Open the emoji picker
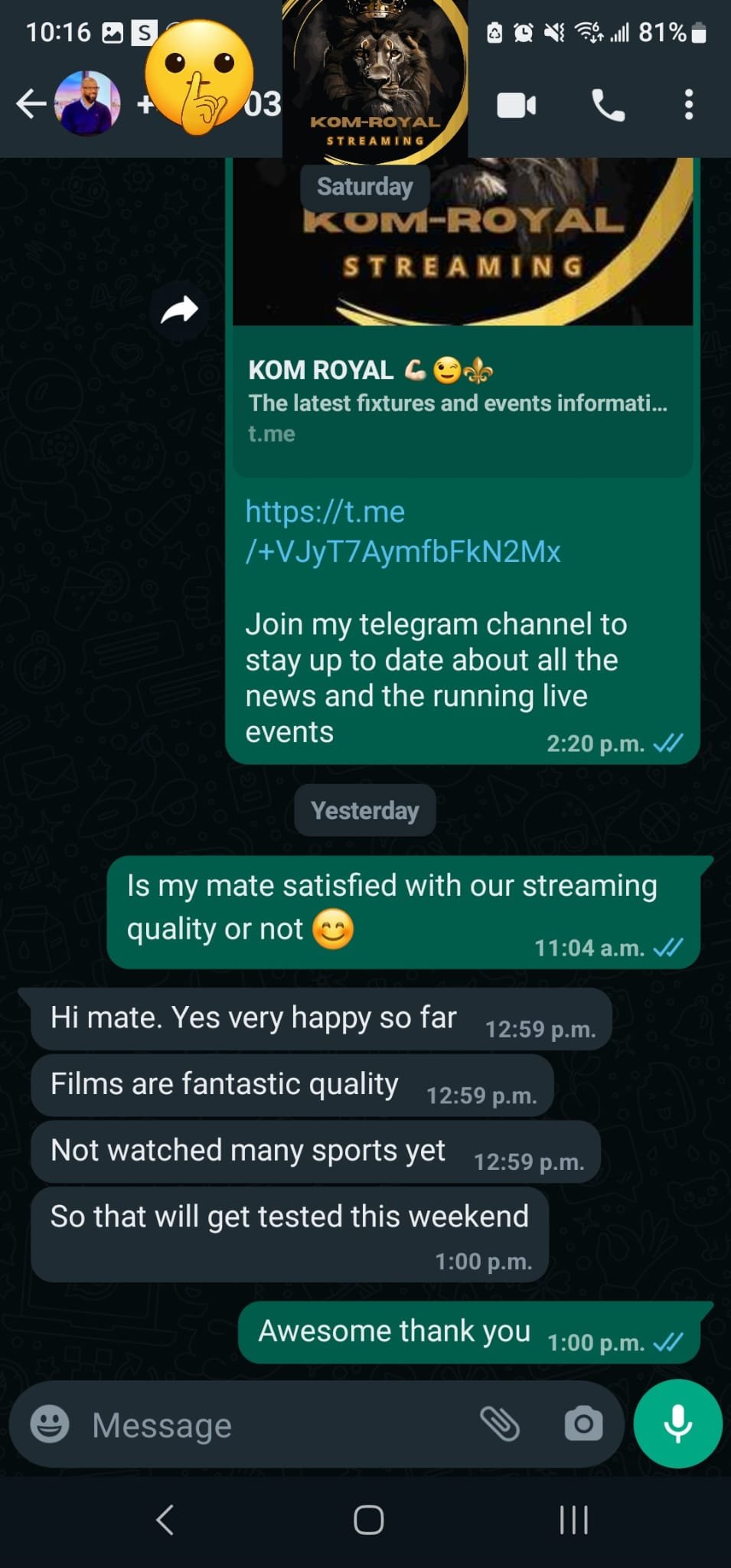Viewport: 731px width, 1568px height. coord(50,1425)
